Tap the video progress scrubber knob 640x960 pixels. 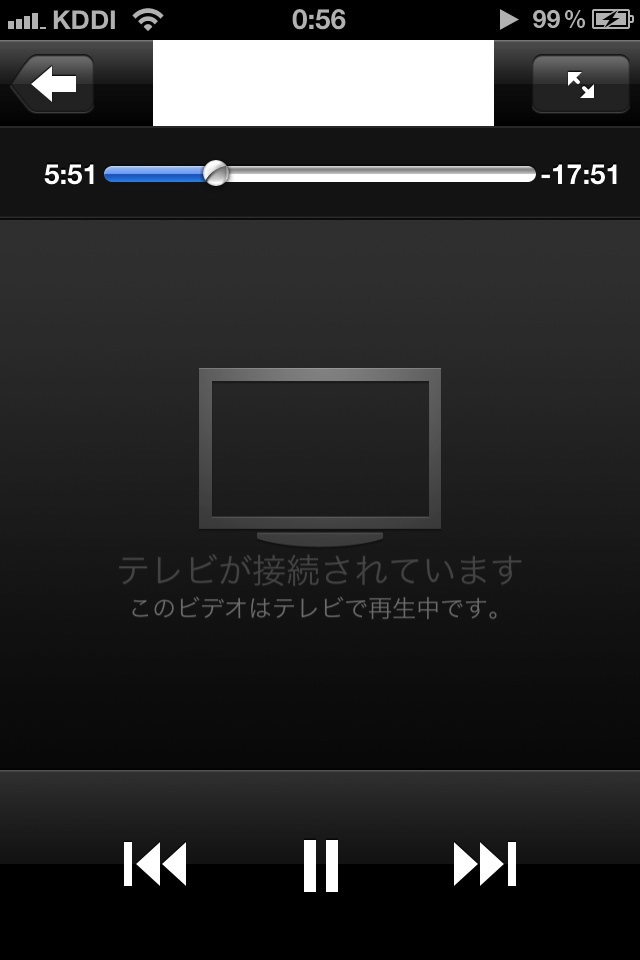[216, 174]
